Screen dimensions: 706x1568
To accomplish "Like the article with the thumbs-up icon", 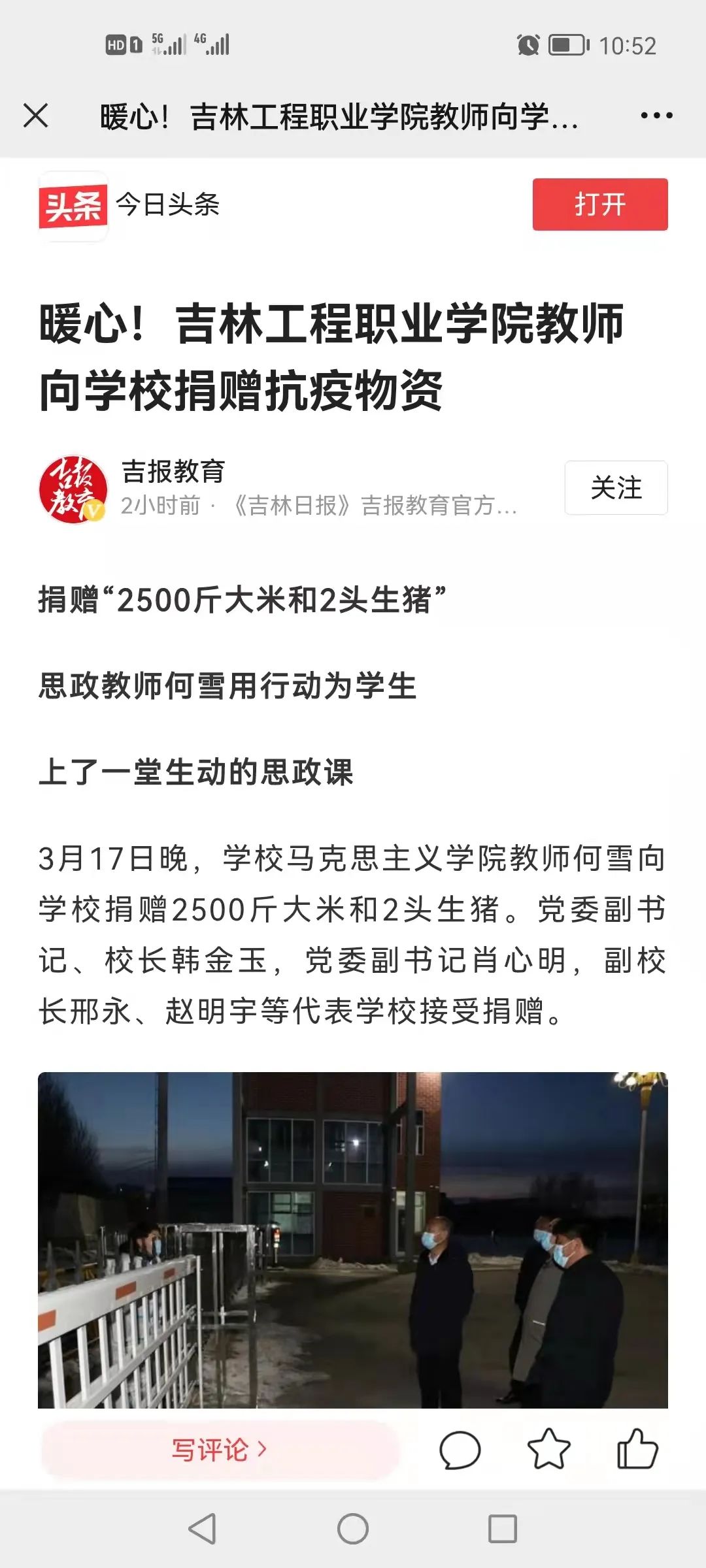I will 637,1448.
